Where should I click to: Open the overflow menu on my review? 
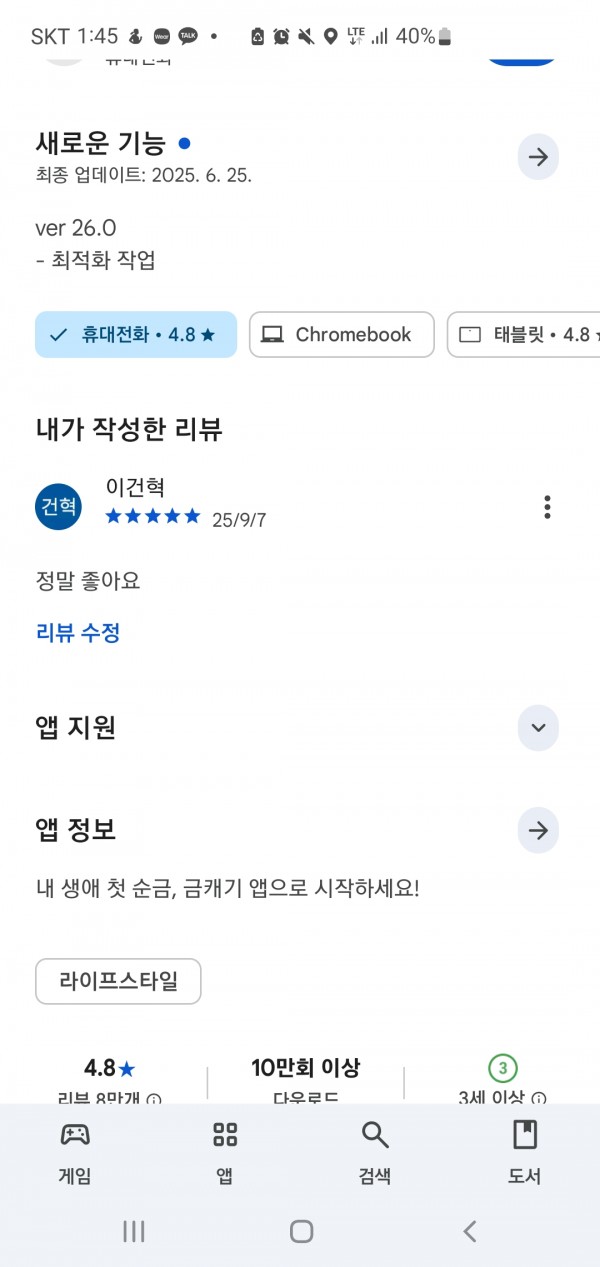(x=547, y=507)
